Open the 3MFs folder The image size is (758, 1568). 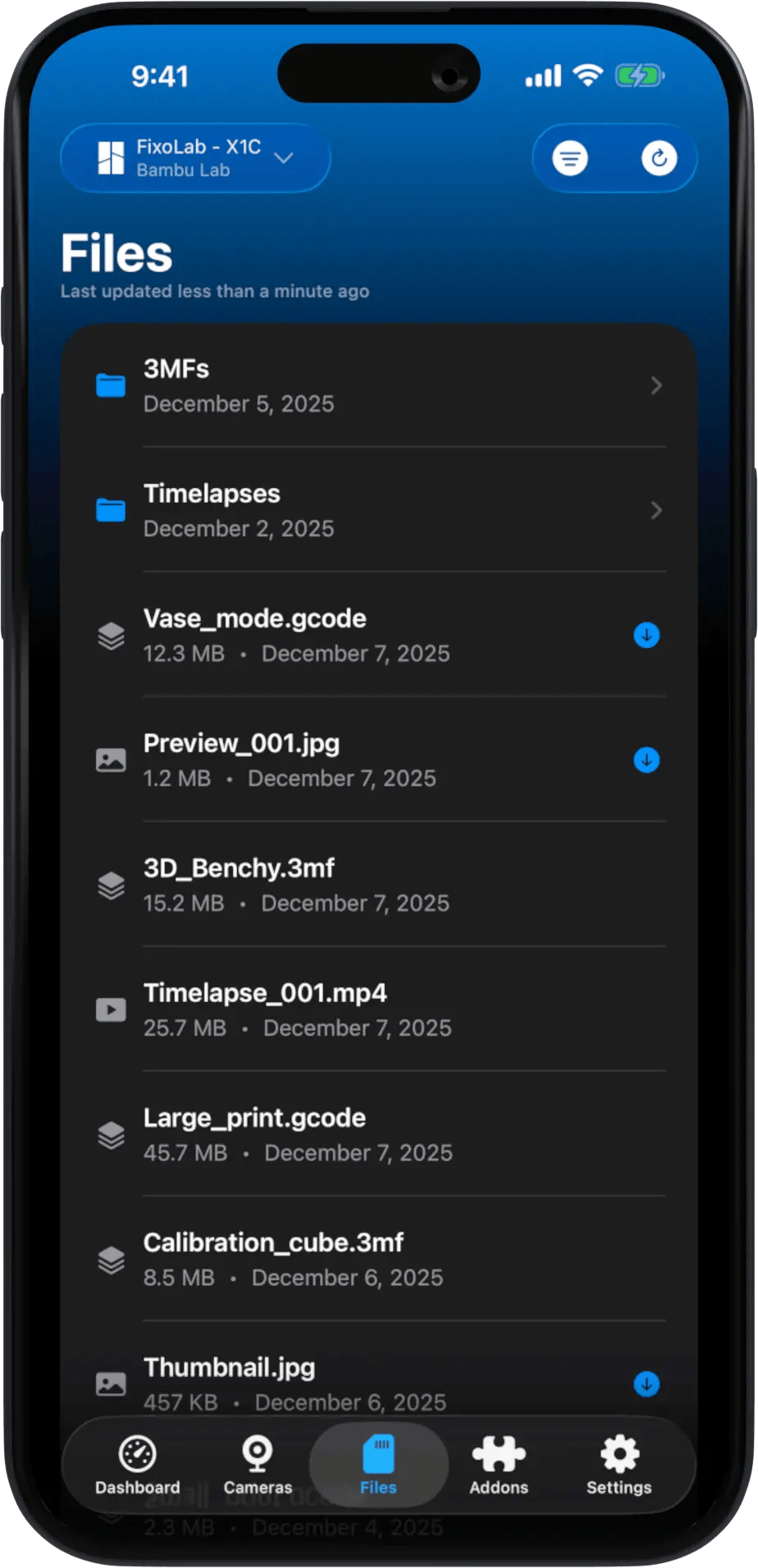click(x=377, y=385)
